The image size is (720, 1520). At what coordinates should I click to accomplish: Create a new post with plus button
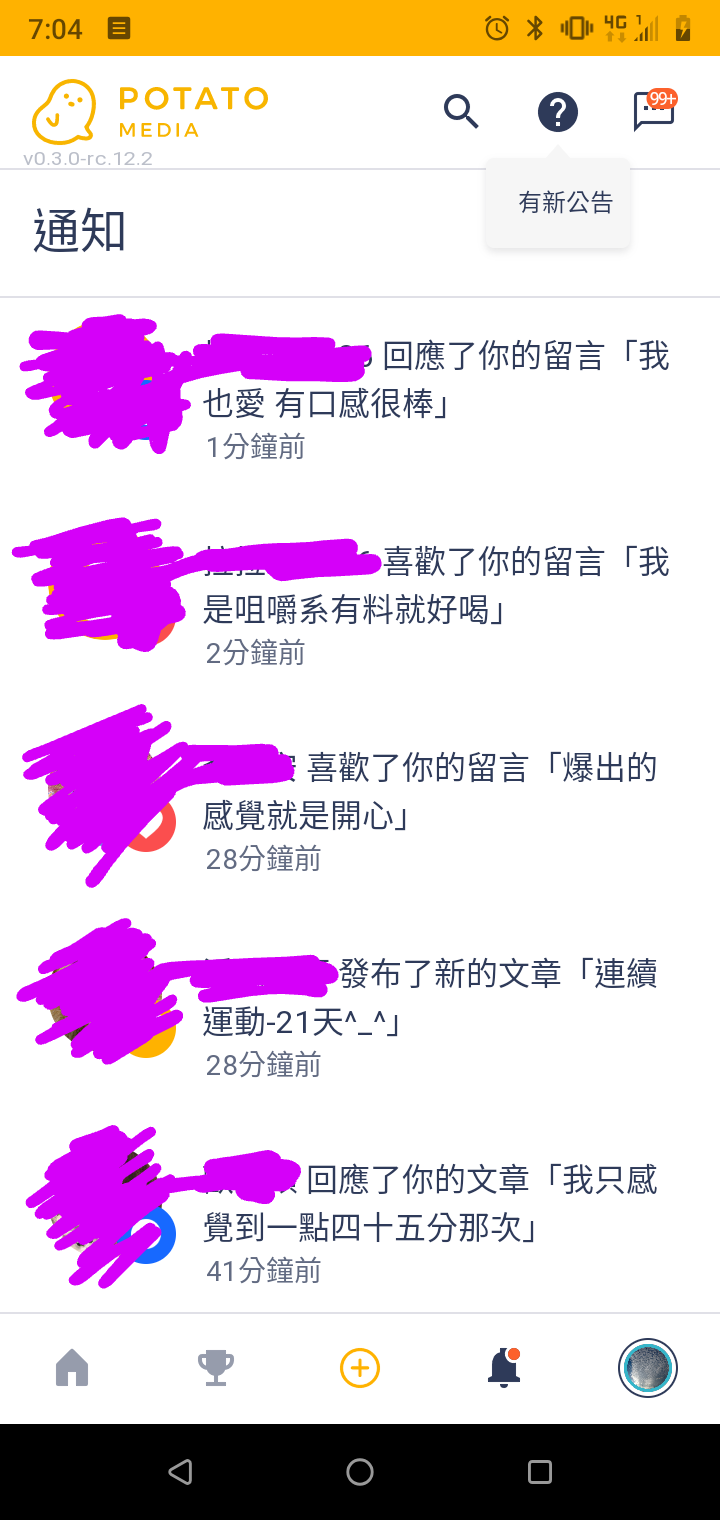point(360,1367)
